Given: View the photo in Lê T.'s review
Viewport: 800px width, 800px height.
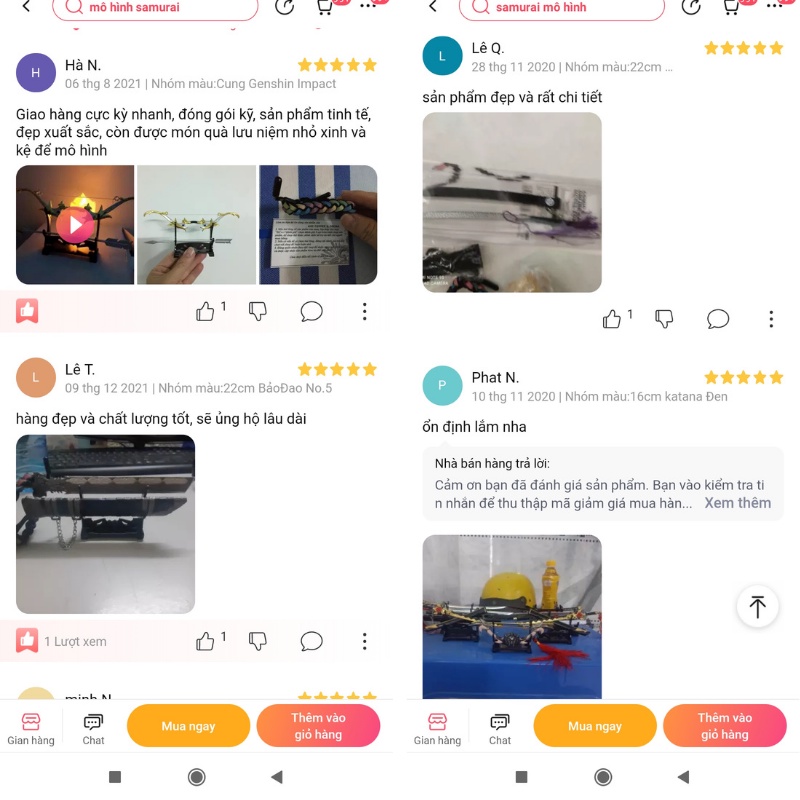Looking at the screenshot, I should [105, 524].
